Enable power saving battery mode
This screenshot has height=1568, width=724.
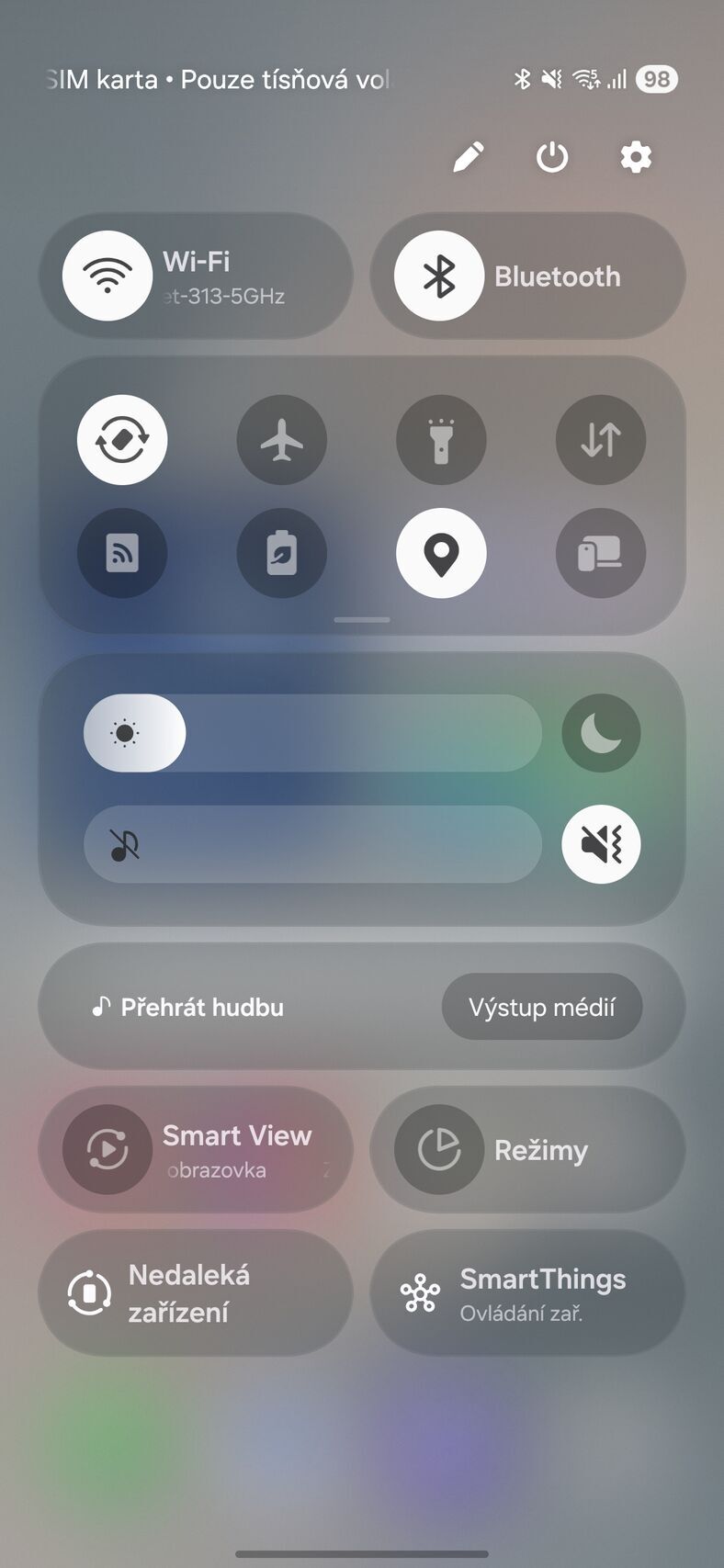point(281,553)
